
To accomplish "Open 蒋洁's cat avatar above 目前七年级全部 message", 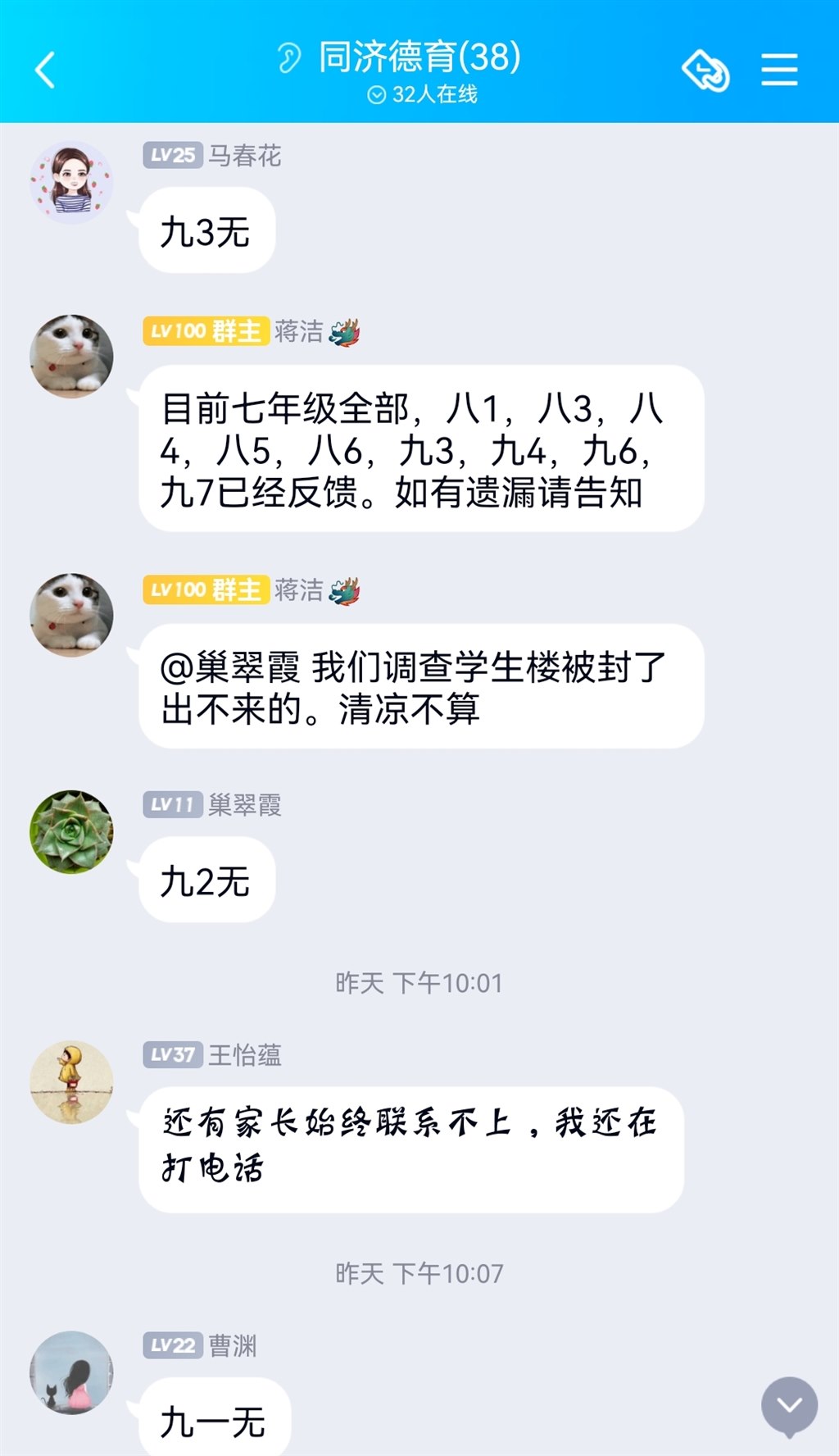I will (71, 357).
